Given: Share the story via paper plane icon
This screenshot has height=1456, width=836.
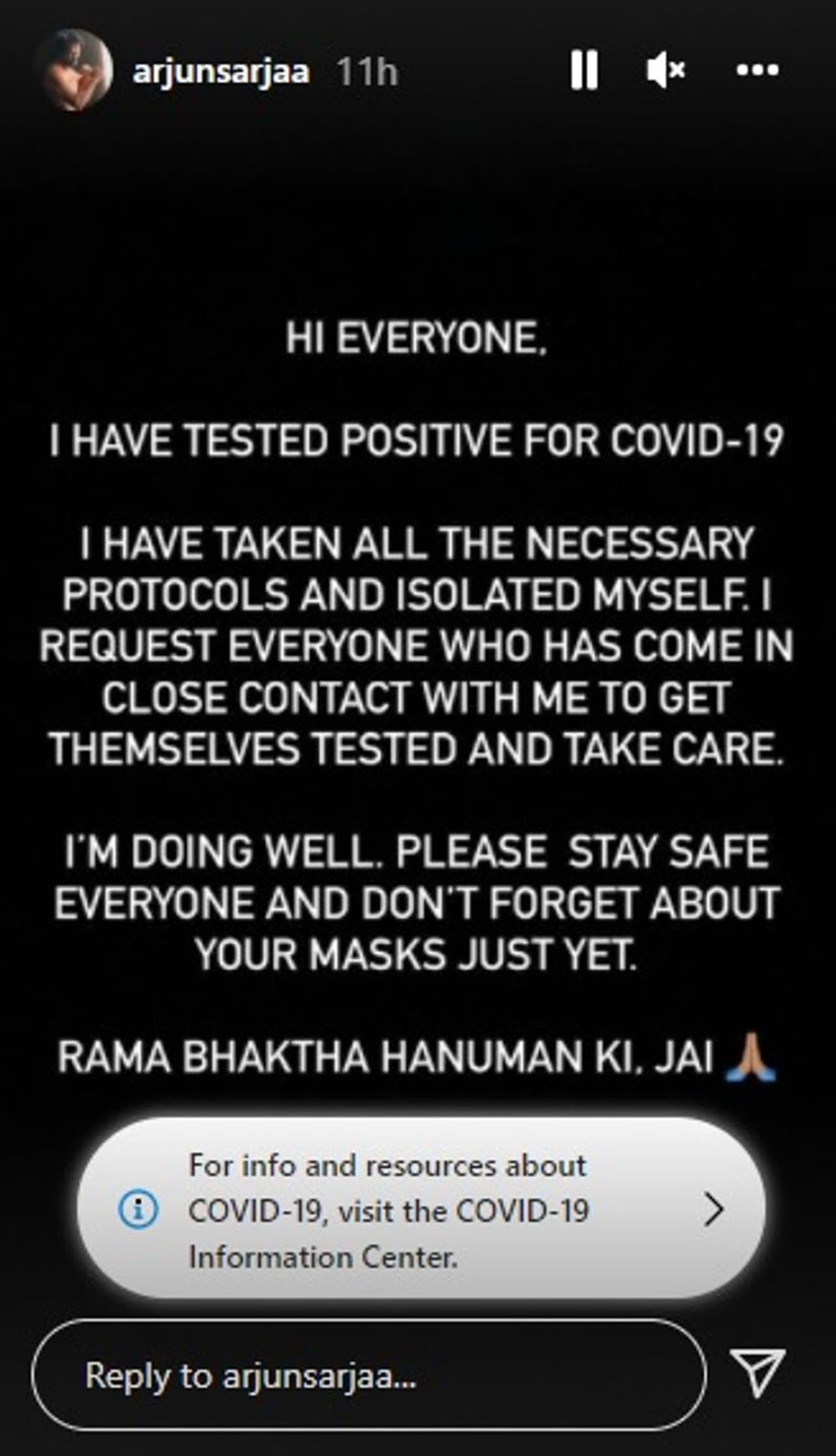Looking at the screenshot, I should pyautogui.click(x=756, y=1373).
